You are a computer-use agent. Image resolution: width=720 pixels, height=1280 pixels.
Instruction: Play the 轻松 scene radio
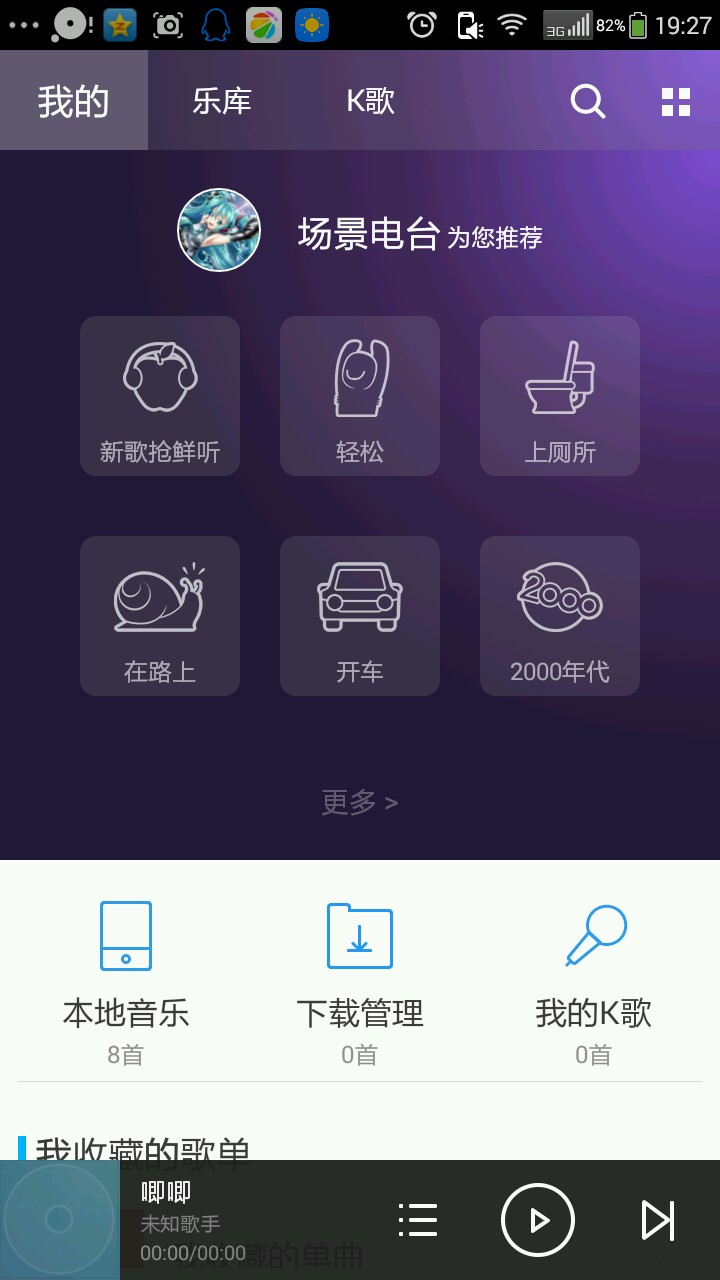pyautogui.click(x=360, y=396)
